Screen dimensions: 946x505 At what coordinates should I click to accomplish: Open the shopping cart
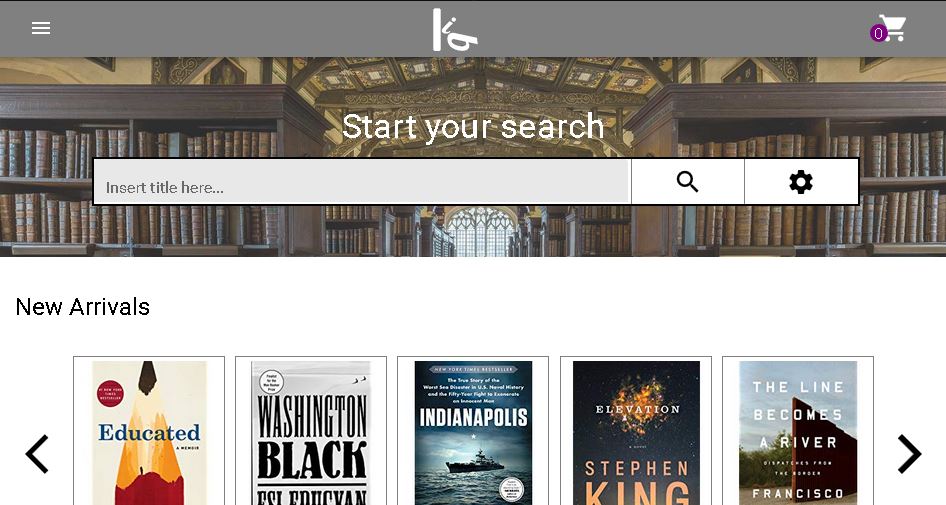(x=889, y=29)
